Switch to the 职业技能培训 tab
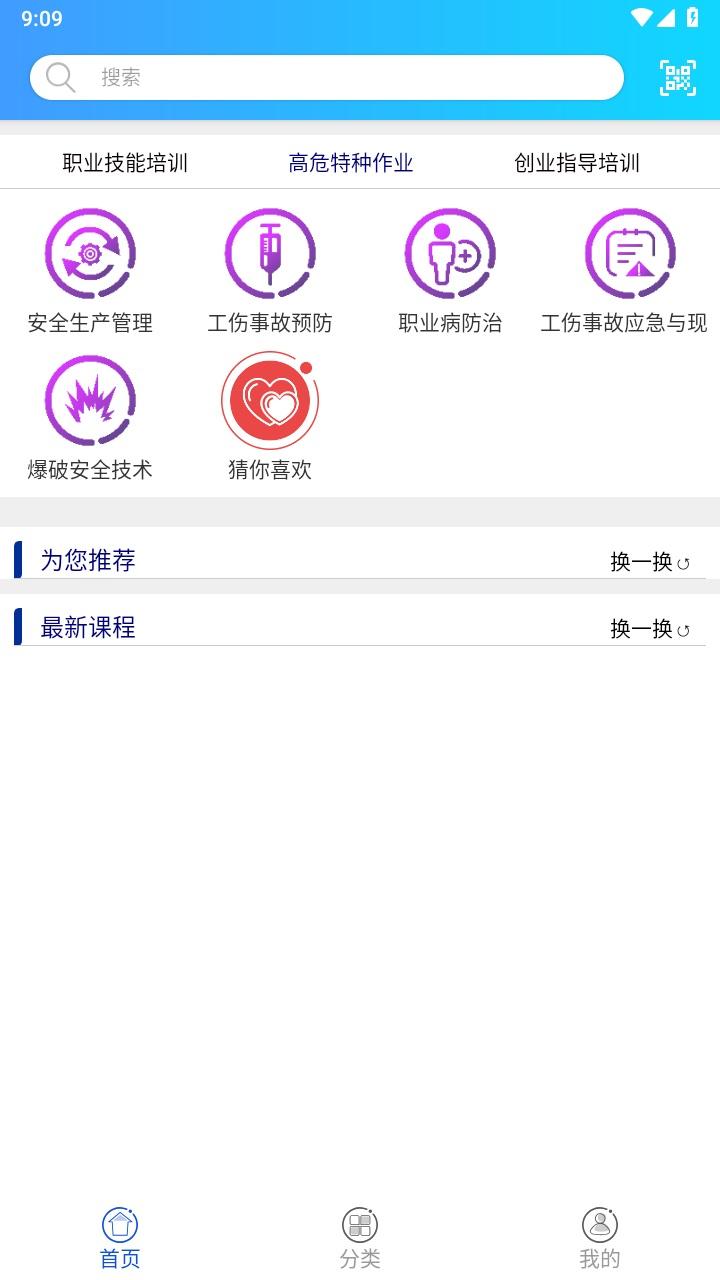 (125, 163)
